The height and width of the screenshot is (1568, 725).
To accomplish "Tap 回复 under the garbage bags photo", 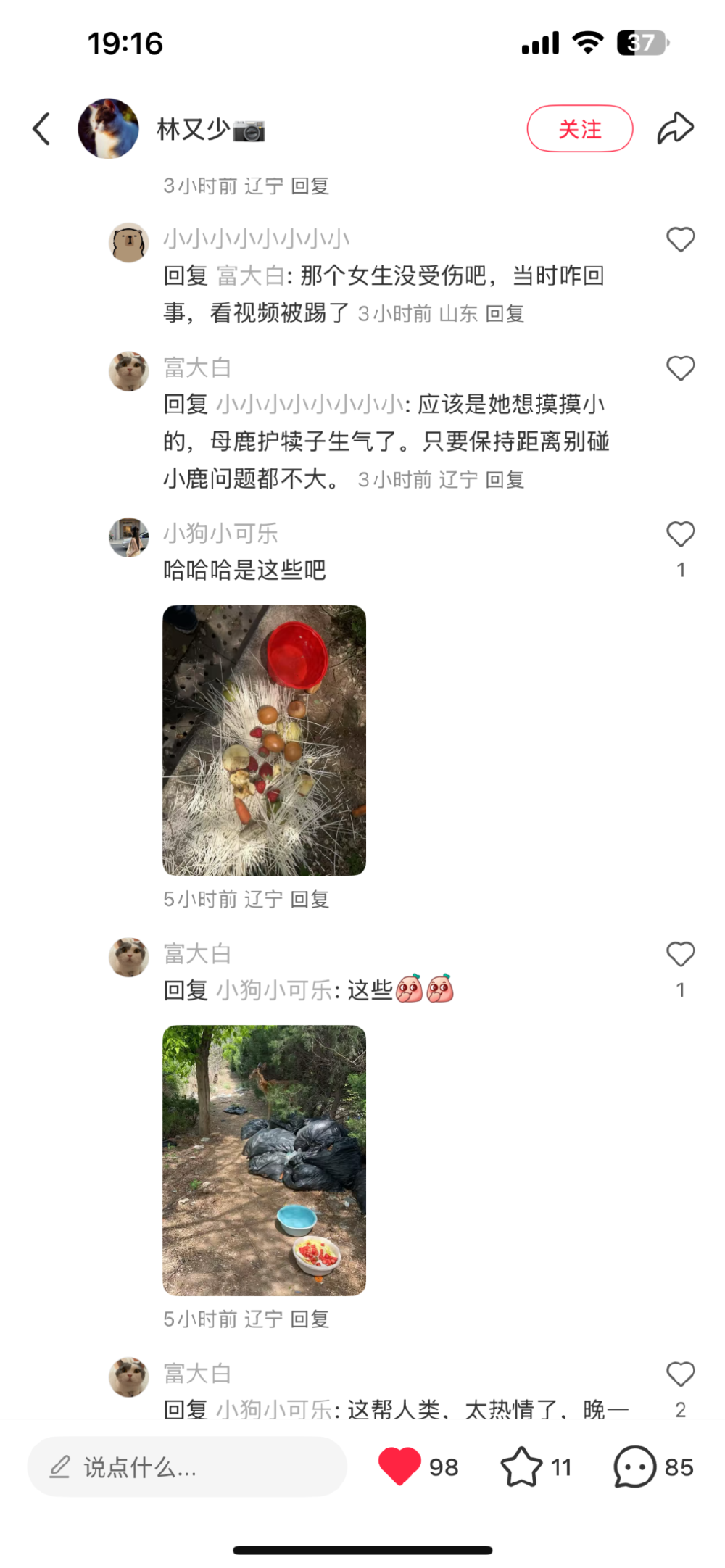I will (310, 1319).
